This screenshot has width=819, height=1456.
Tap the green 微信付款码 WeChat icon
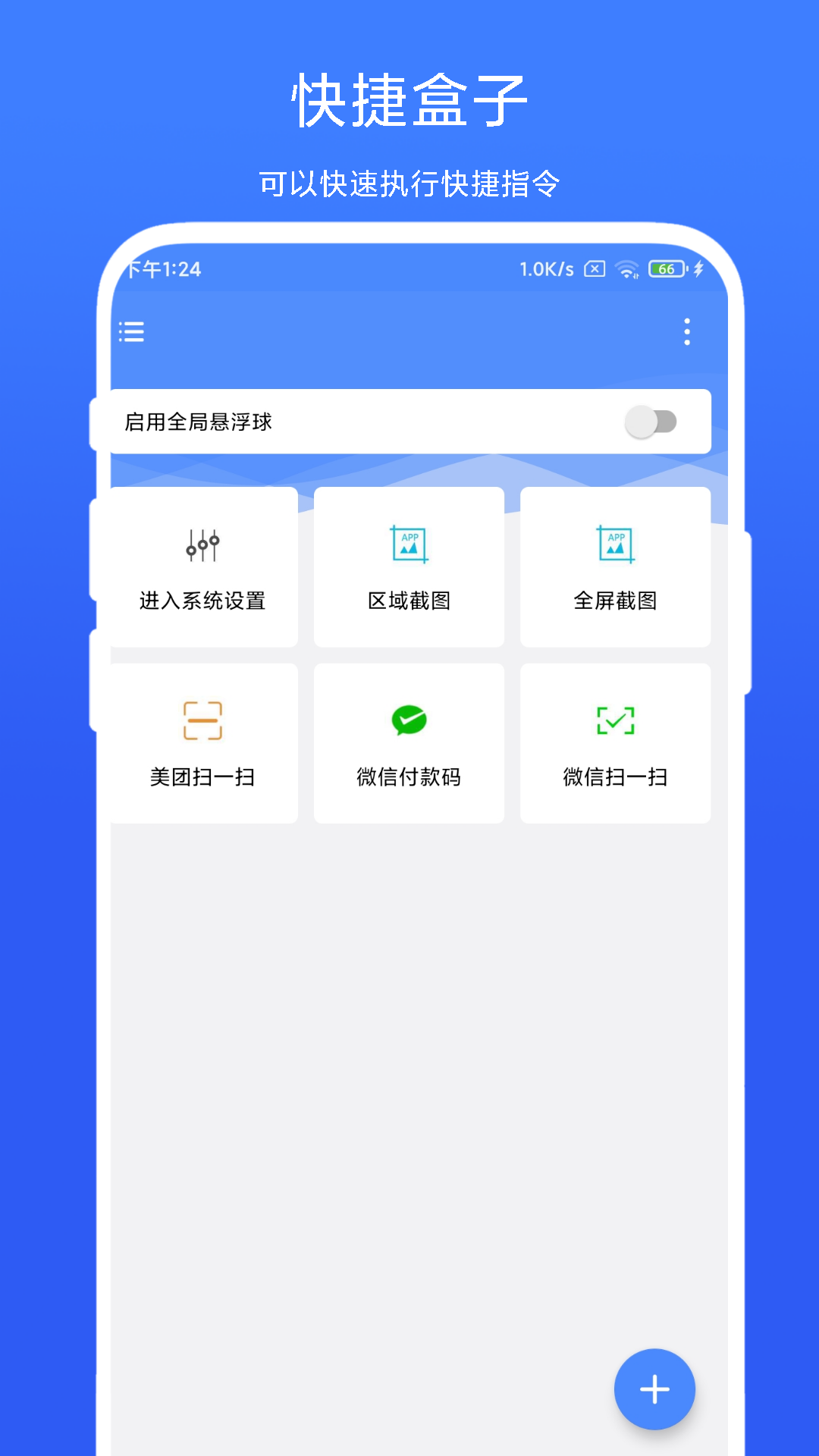pos(409,721)
